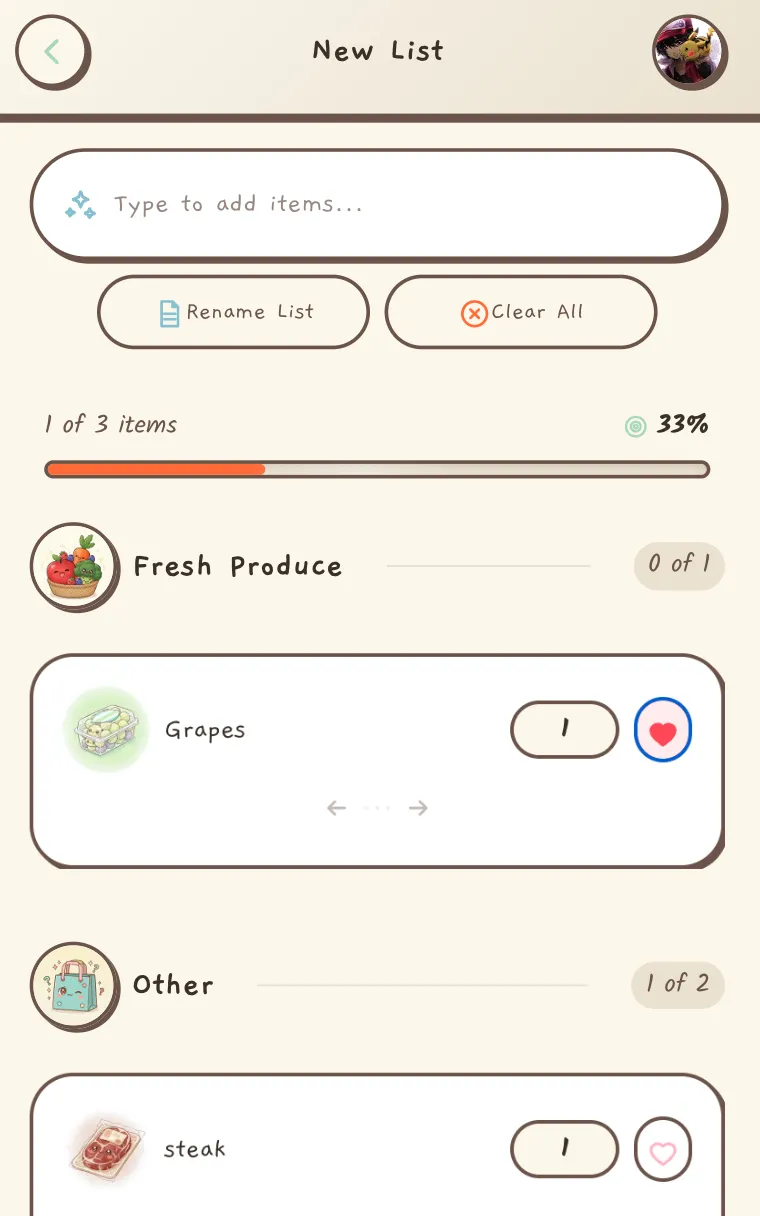Tap the left arrow under Grapes
The image size is (760, 1216).
tap(337, 808)
